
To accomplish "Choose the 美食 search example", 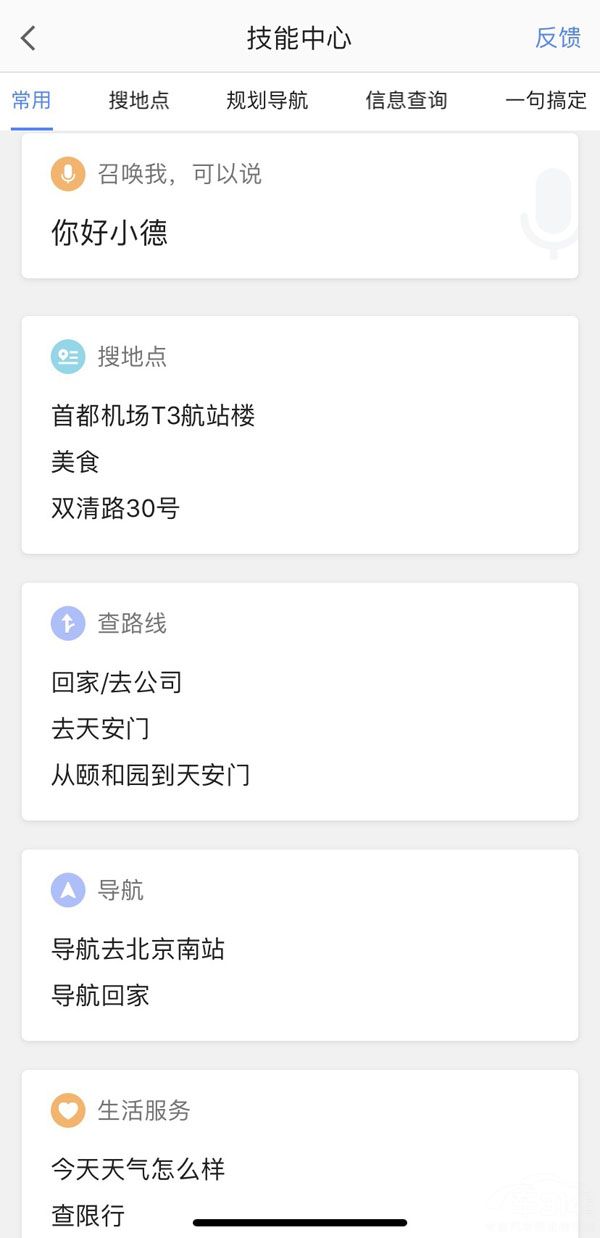I will 76,462.
